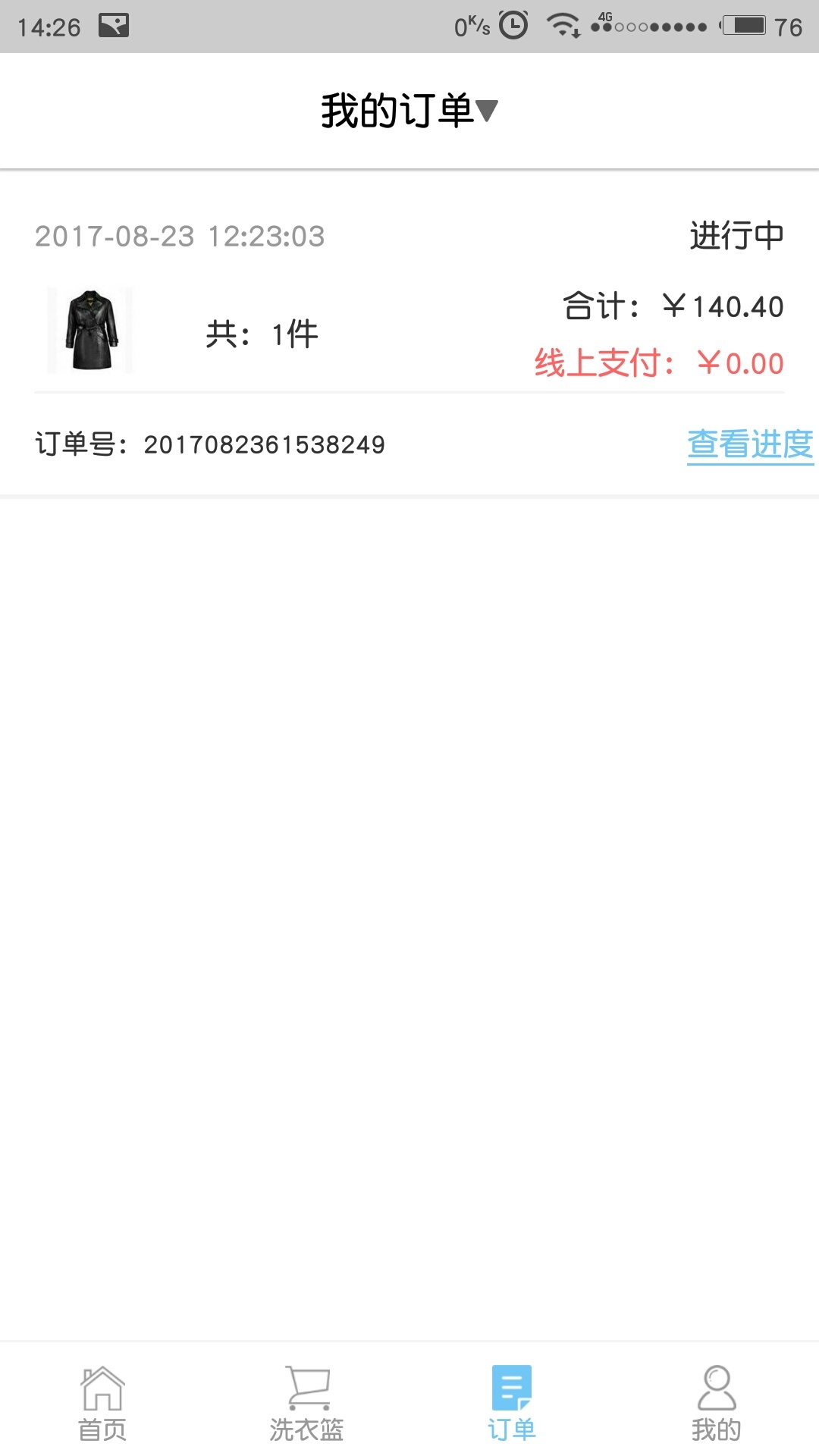This screenshot has width=819, height=1456.
Task: Select the 订单 tab
Action: [x=512, y=1403]
